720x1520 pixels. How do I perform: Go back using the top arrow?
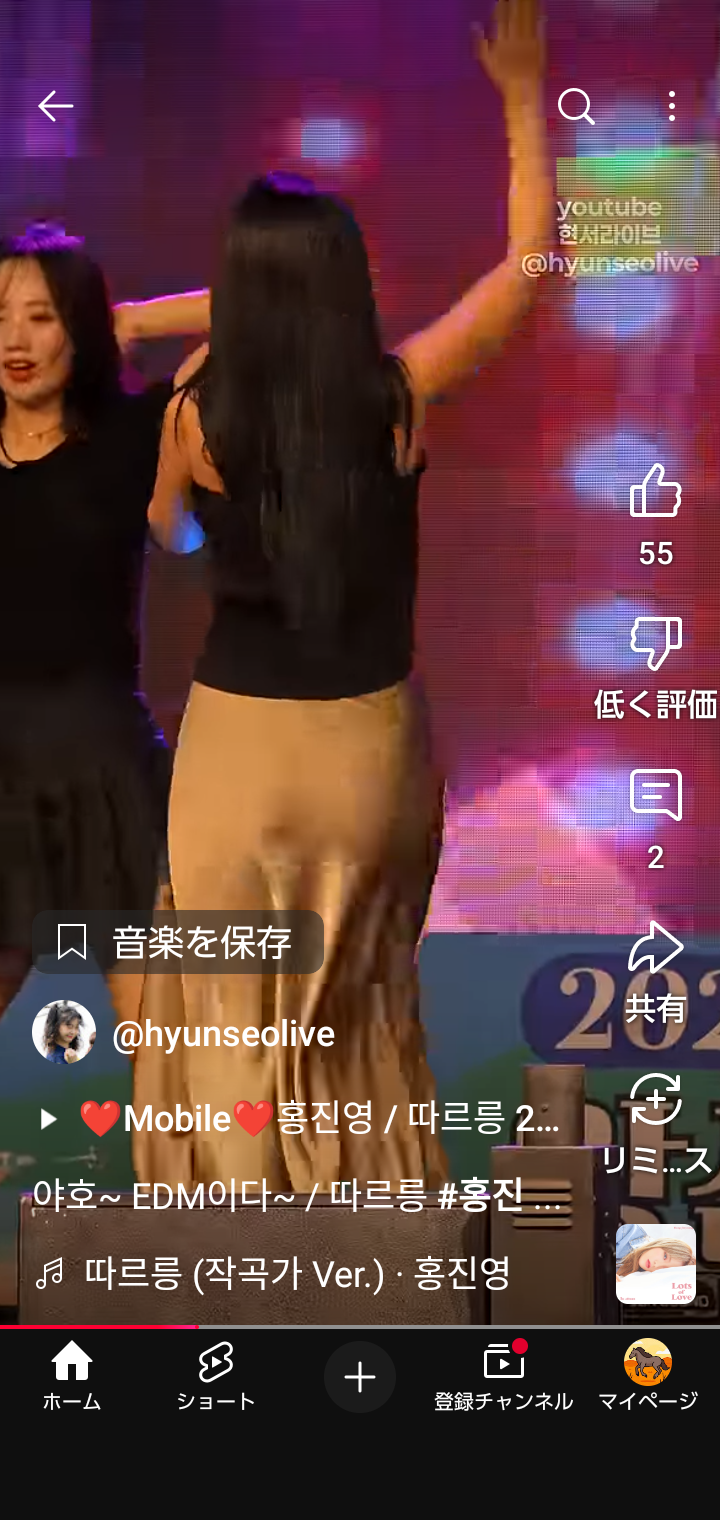55,106
